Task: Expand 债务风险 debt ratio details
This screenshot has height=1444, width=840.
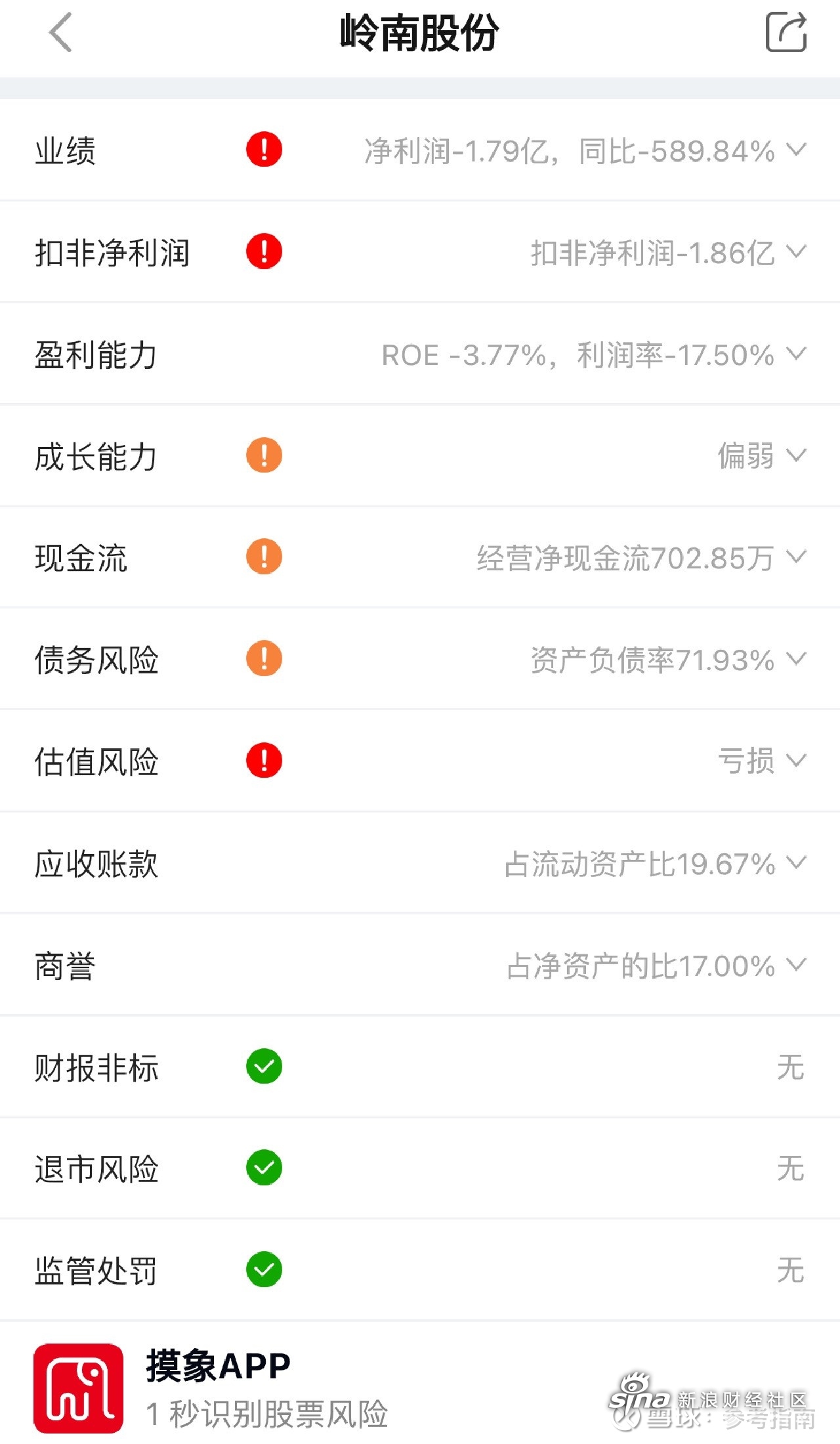Action: click(x=420, y=659)
